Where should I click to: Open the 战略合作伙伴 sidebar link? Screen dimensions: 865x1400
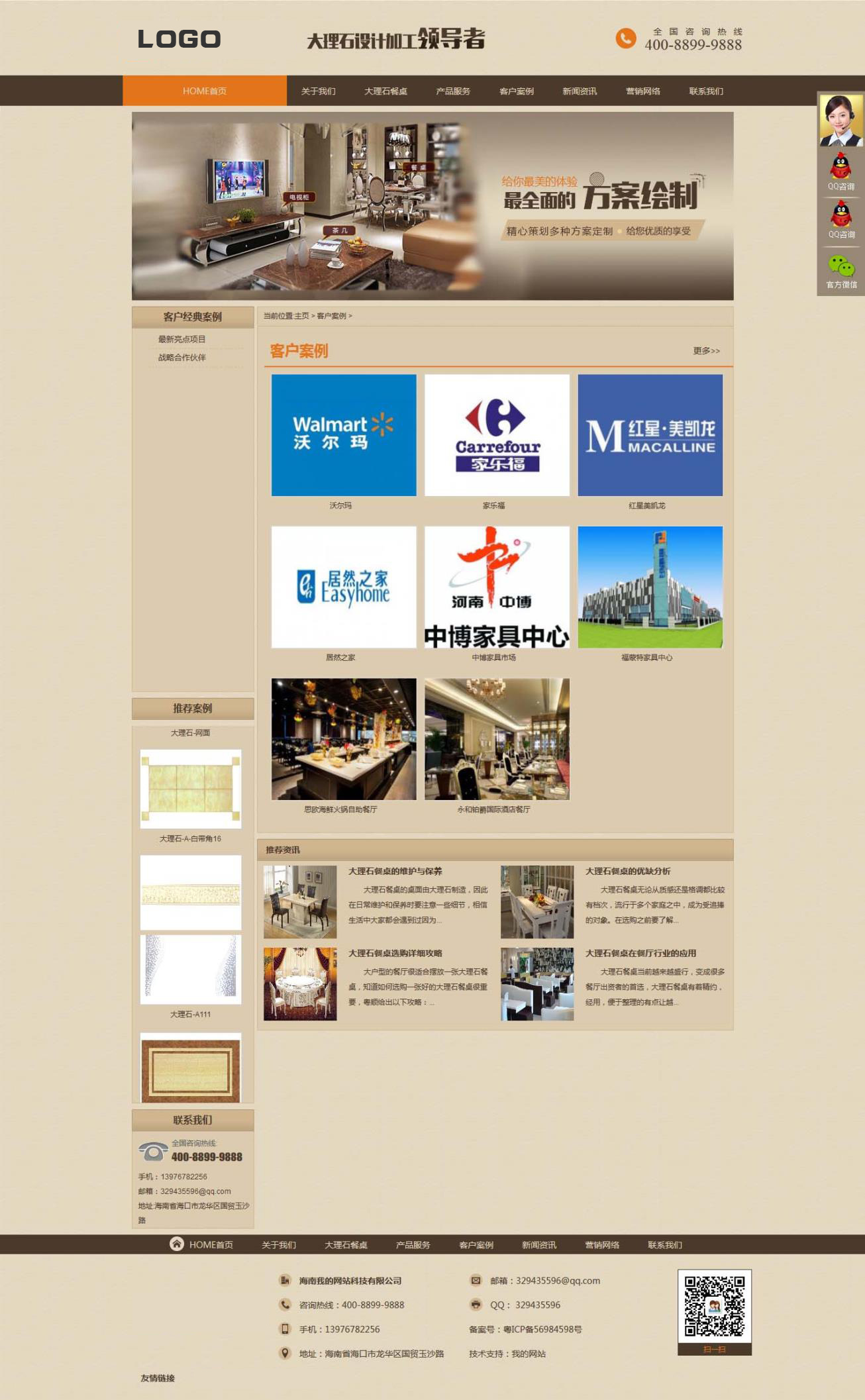tap(181, 358)
